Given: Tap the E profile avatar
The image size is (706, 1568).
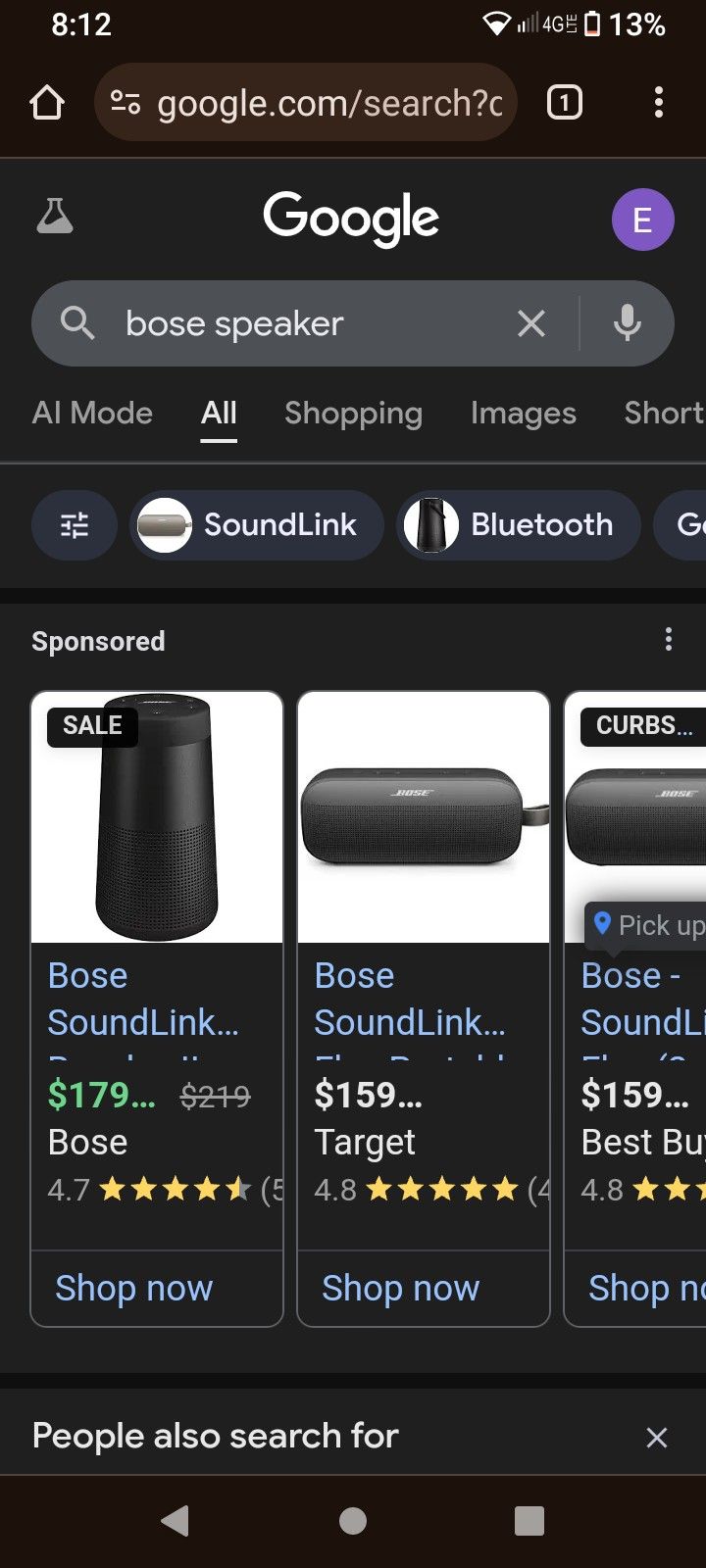Looking at the screenshot, I should coord(643,219).
